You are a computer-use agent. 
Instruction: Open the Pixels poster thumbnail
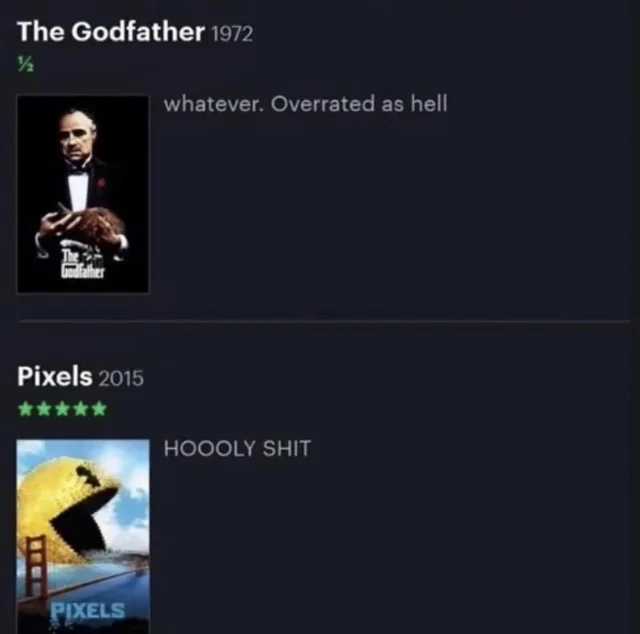(83, 535)
